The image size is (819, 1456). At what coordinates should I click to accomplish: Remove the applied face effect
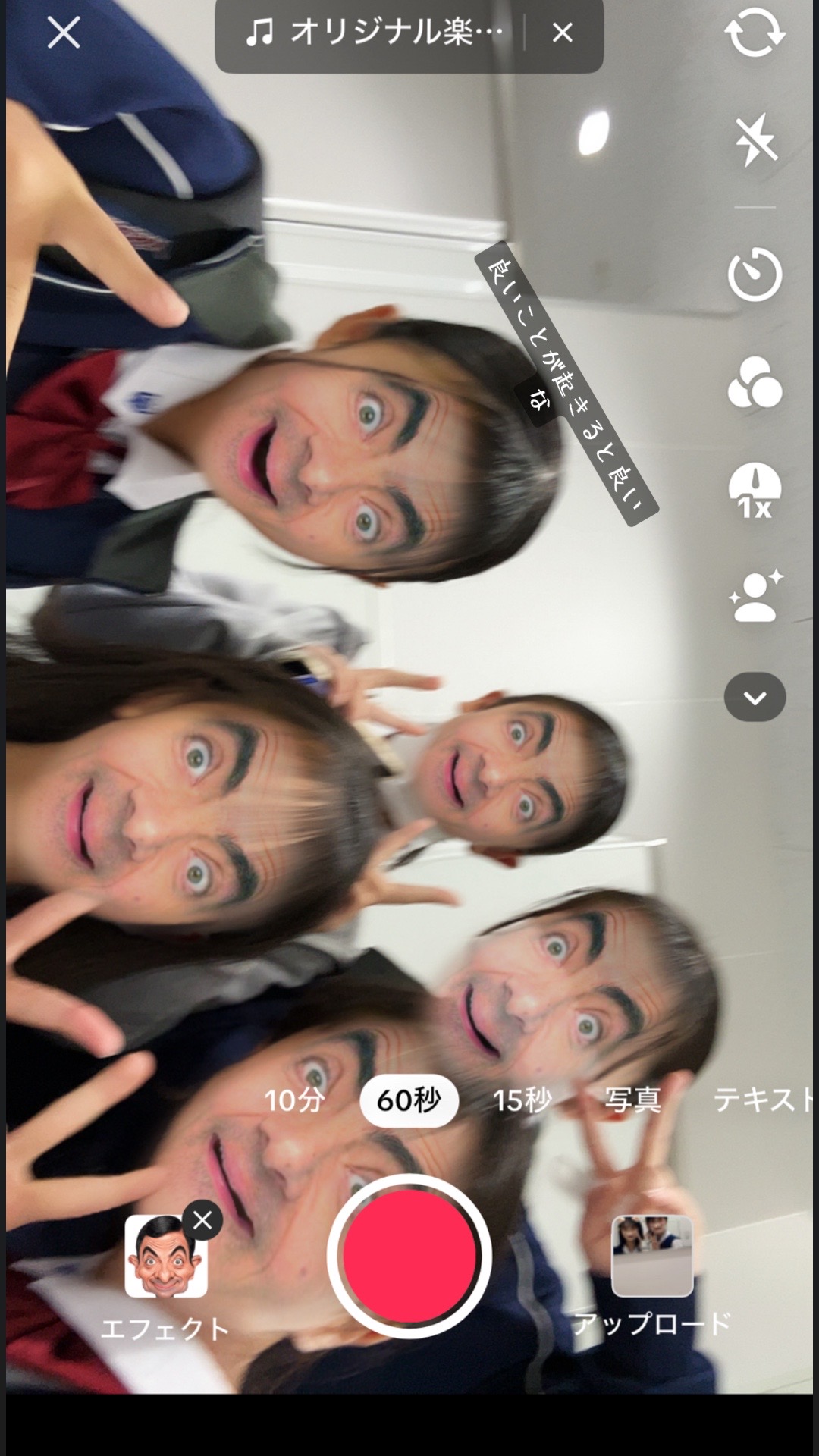202,1220
